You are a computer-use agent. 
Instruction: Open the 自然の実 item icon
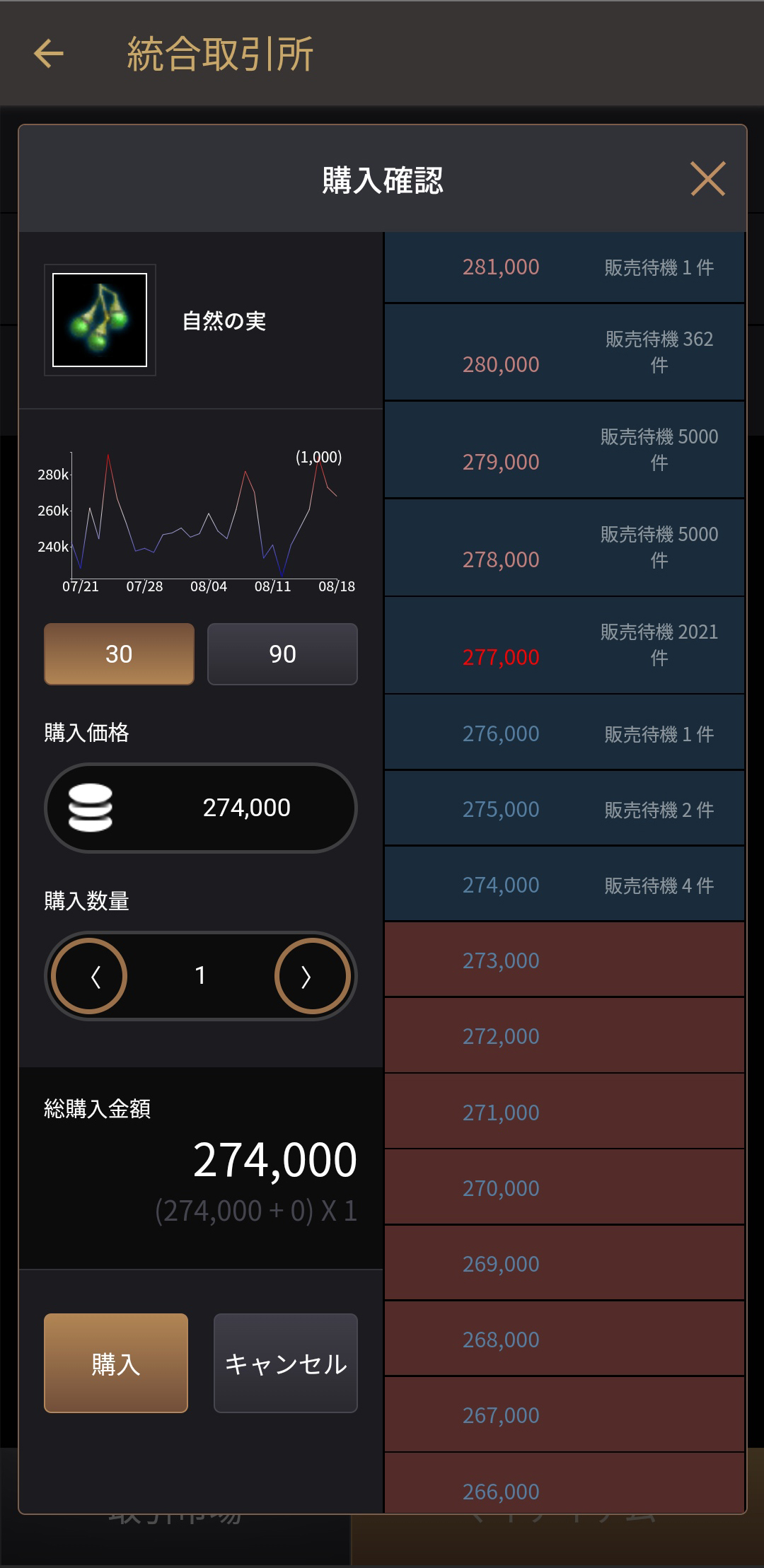pos(100,320)
